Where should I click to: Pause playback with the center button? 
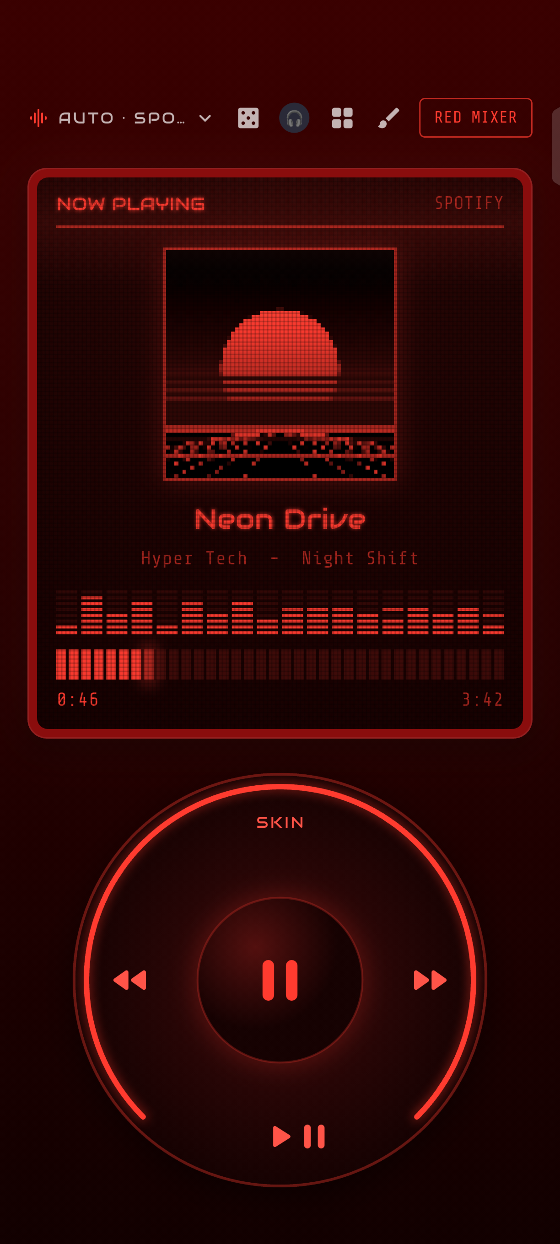pyautogui.click(x=280, y=980)
